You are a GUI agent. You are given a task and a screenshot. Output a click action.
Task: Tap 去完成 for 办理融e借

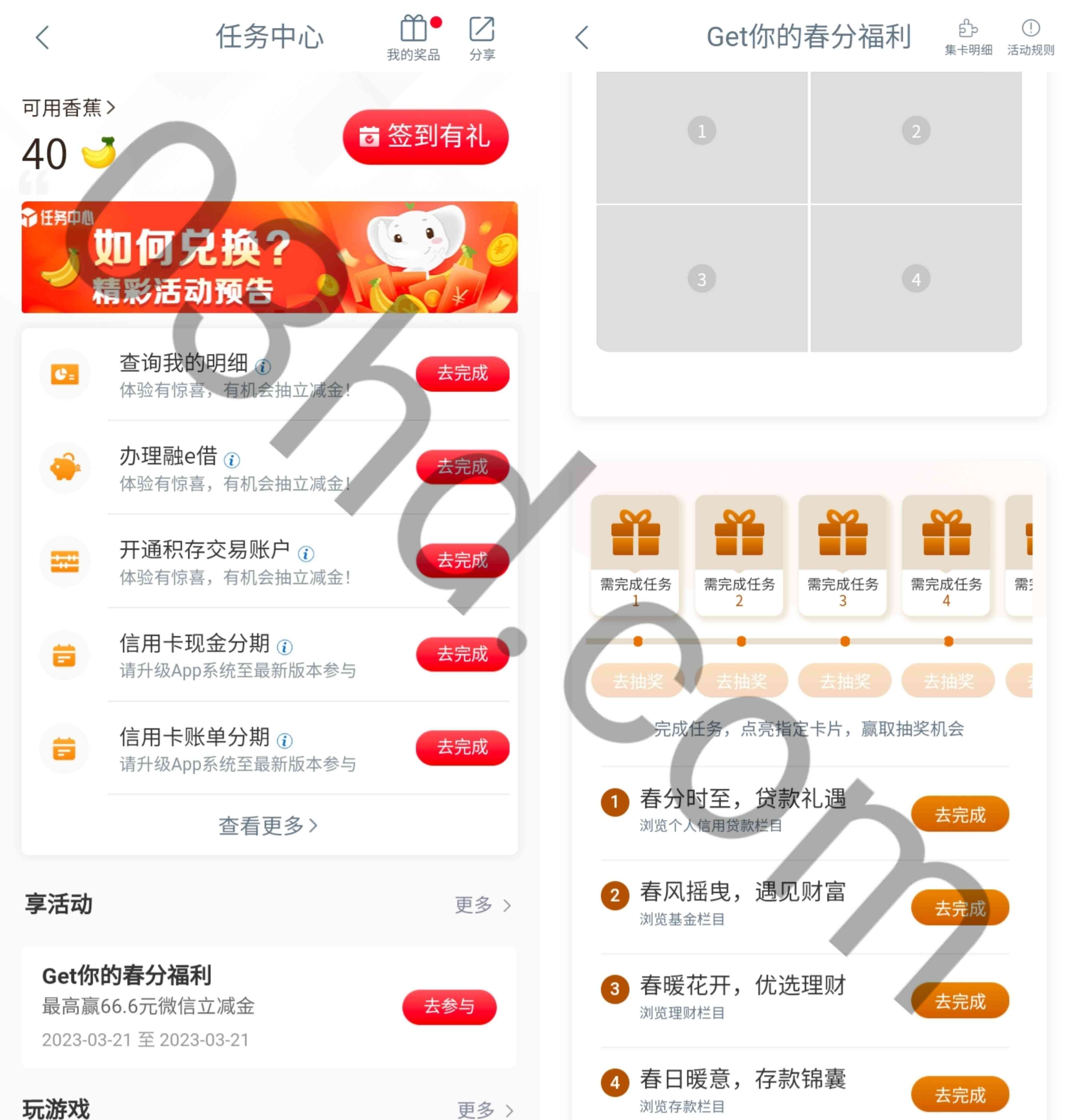[x=462, y=467]
